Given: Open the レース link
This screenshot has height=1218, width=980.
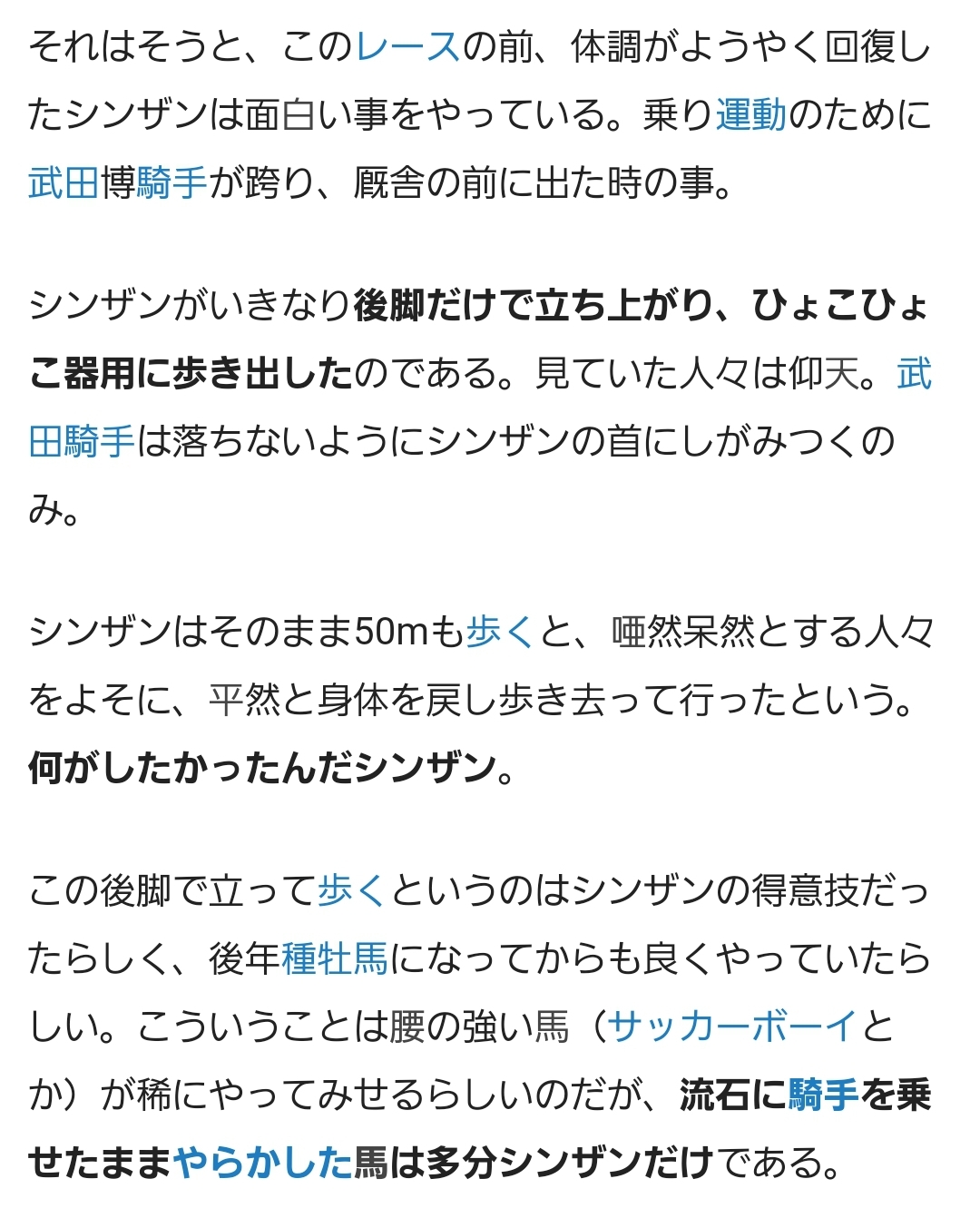Looking at the screenshot, I should pyautogui.click(x=407, y=46).
